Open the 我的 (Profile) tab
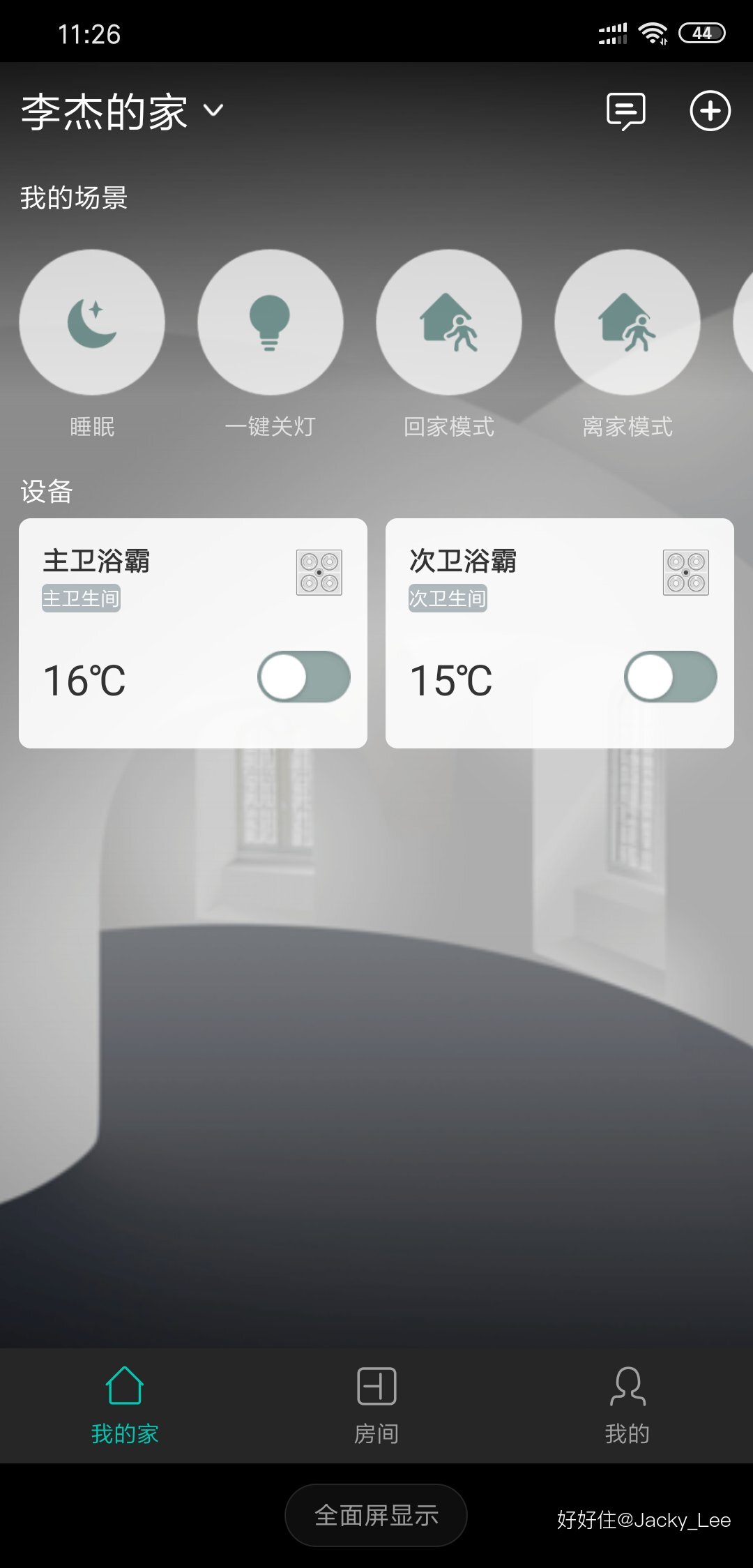 [627, 1403]
